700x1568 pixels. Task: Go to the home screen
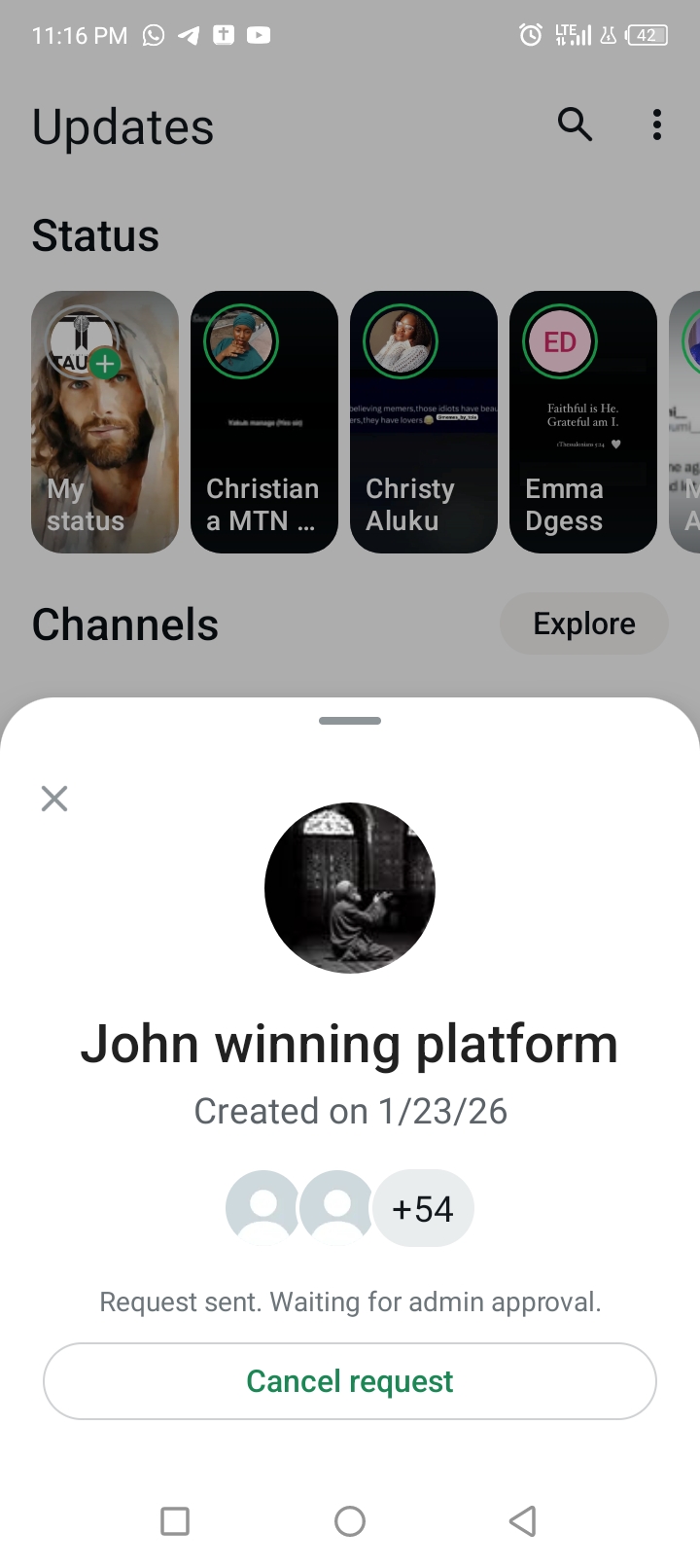[350, 1520]
